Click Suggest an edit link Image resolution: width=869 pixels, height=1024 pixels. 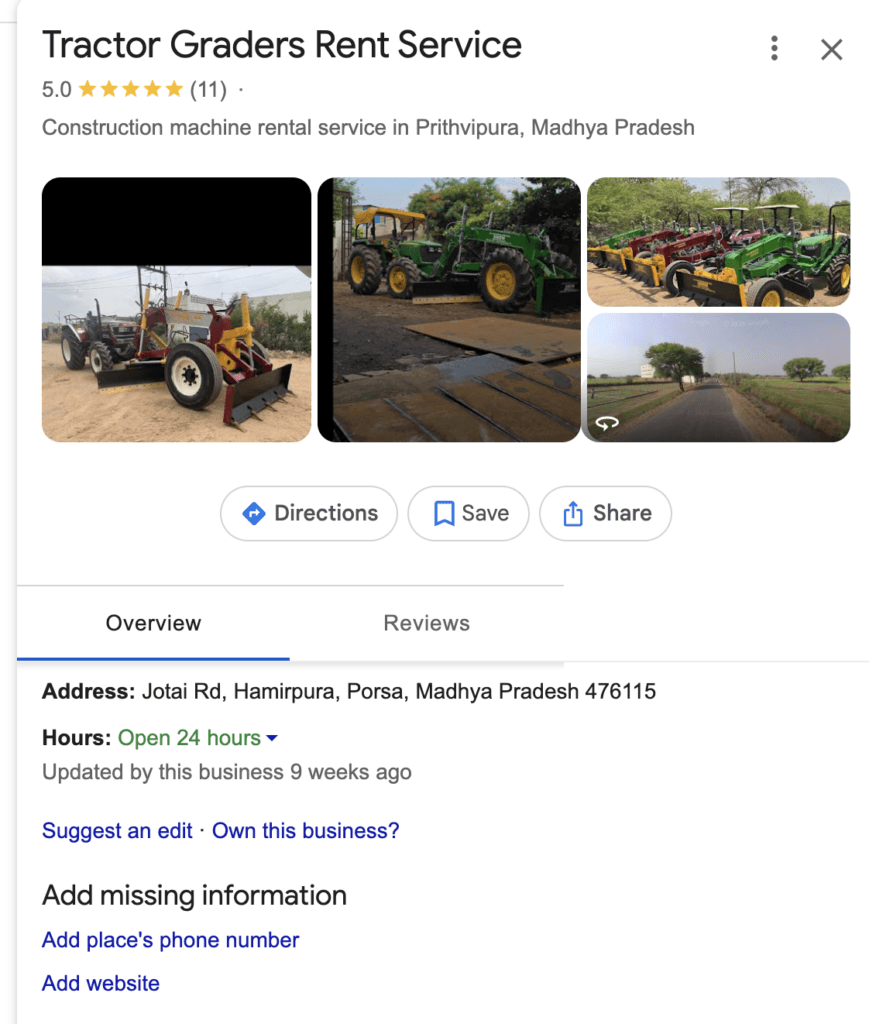(116, 831)
